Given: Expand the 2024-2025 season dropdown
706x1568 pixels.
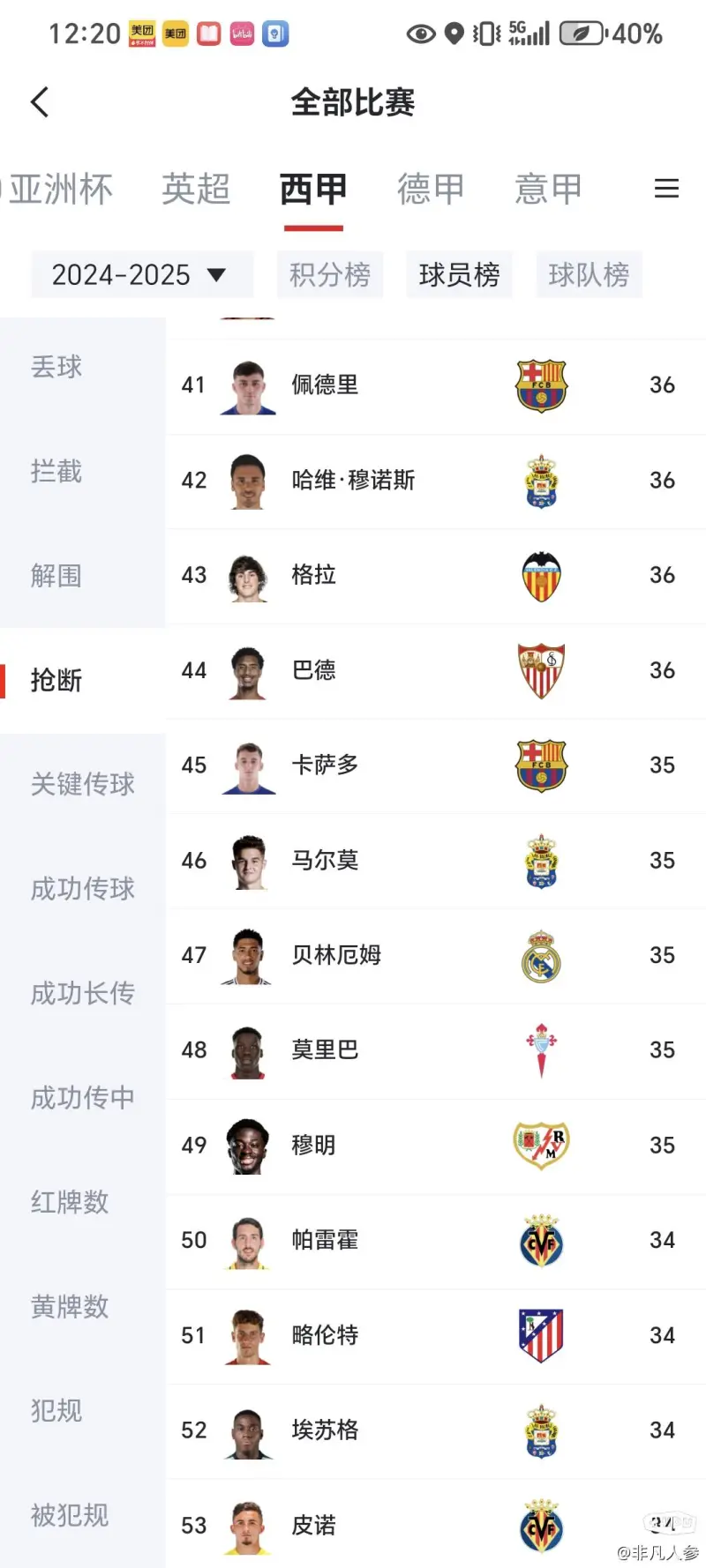Looking at the screenshot, I should [142, 274].
